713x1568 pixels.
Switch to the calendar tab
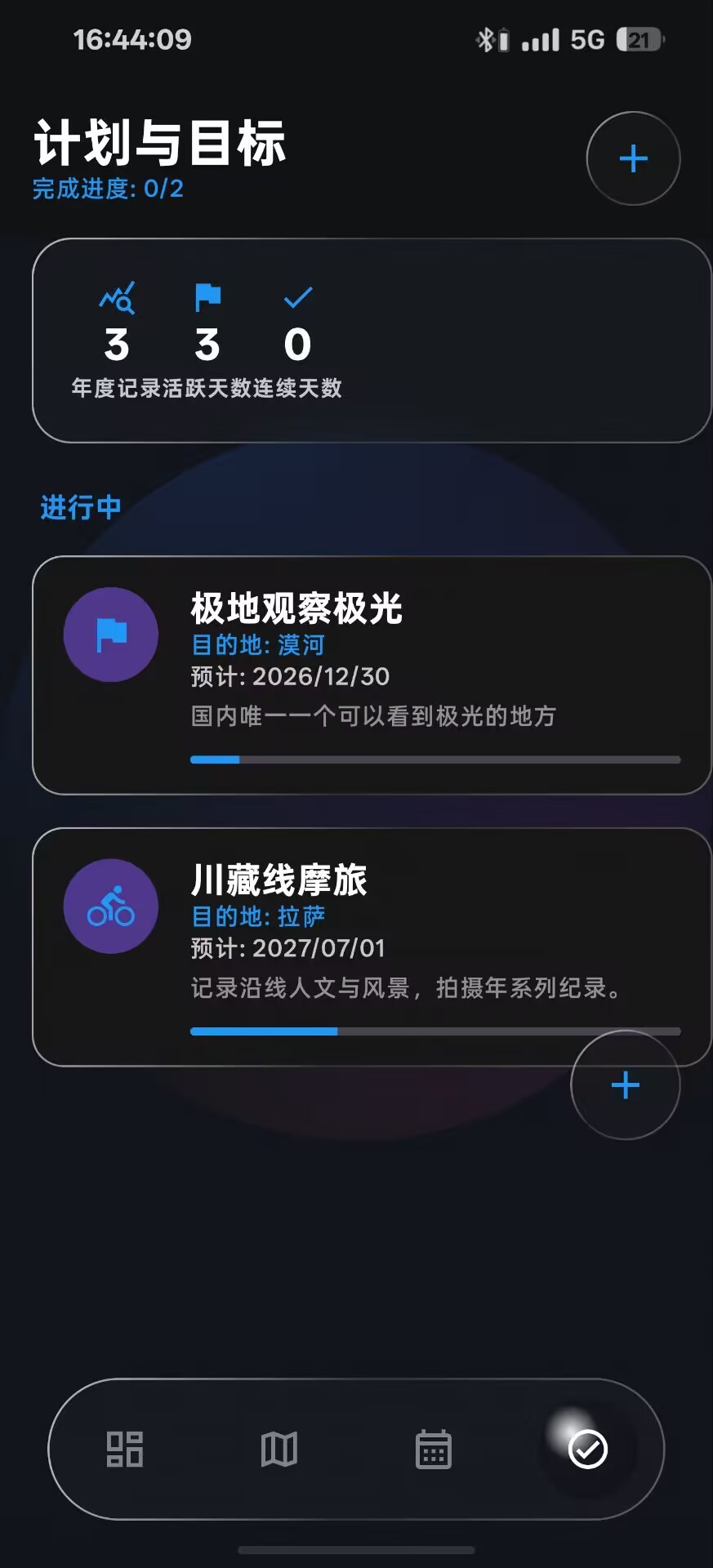click(x=433, y=1449)
